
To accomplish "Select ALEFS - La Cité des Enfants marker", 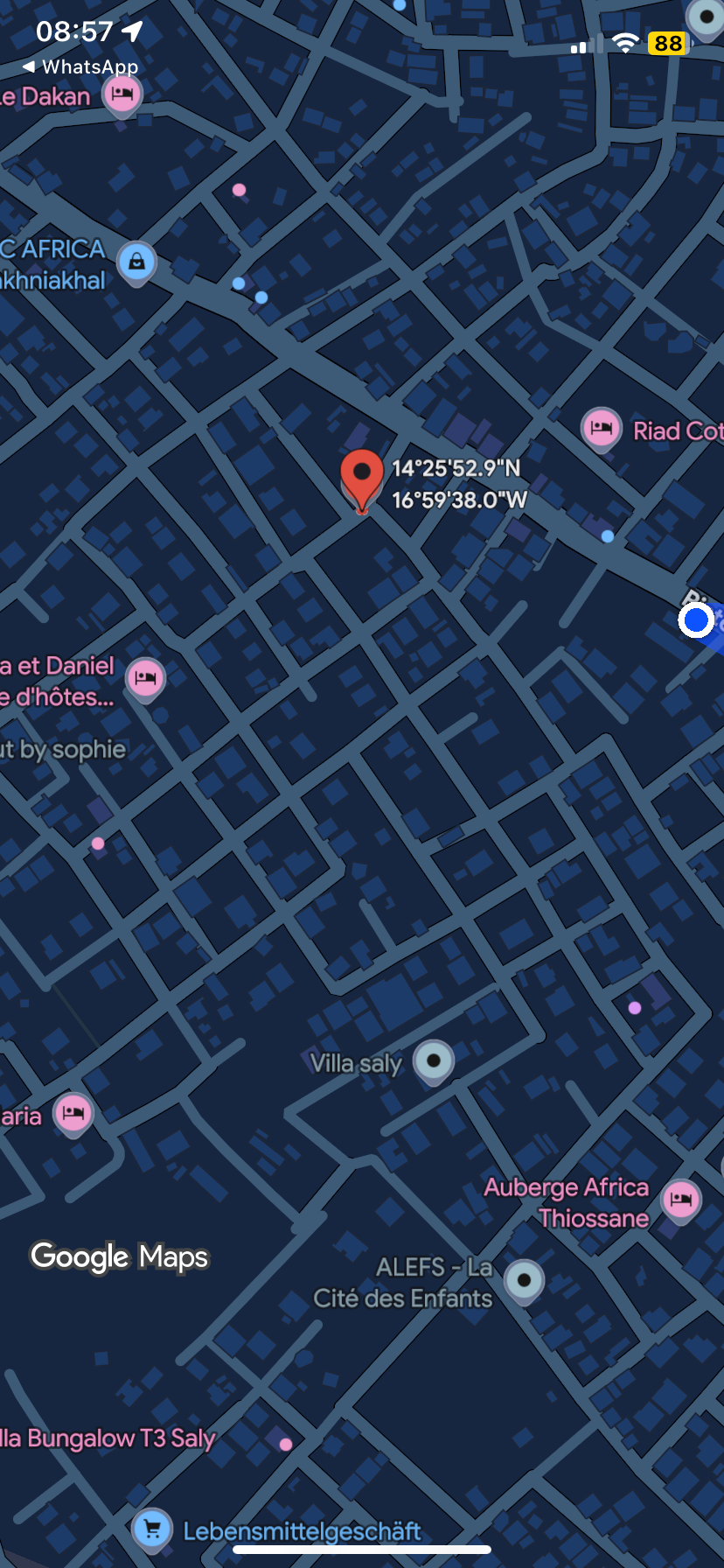I will point(524,1281).
